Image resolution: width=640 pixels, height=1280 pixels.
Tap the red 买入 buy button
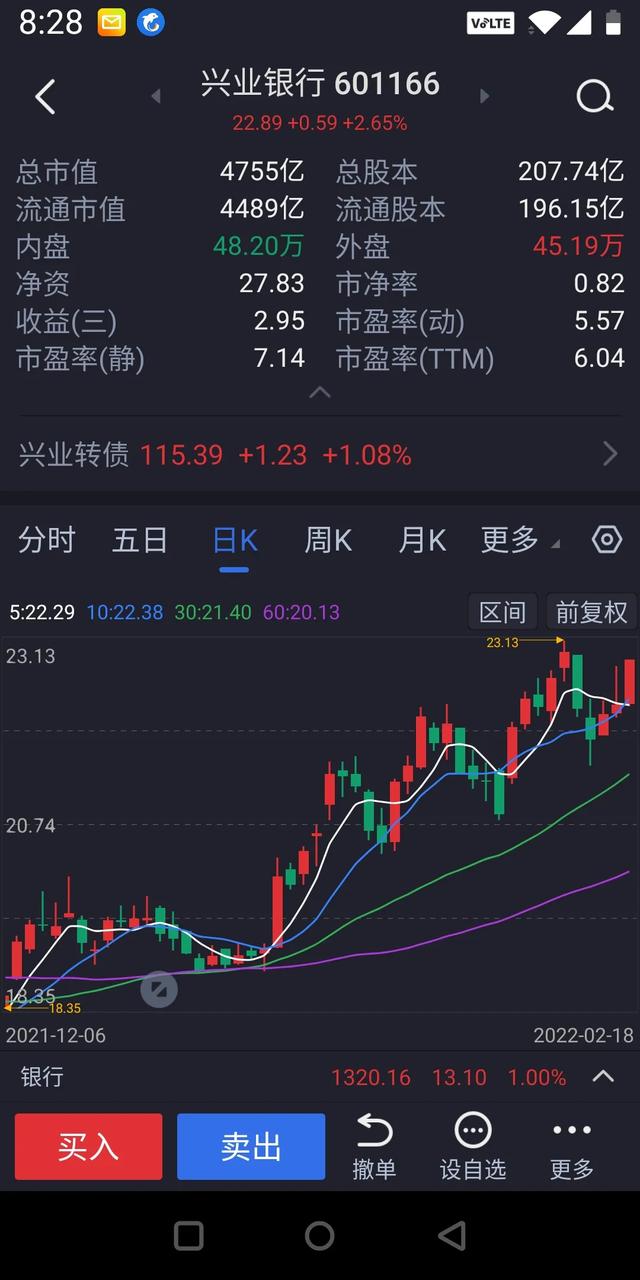pyautogui.click(x=88, y=1147)
